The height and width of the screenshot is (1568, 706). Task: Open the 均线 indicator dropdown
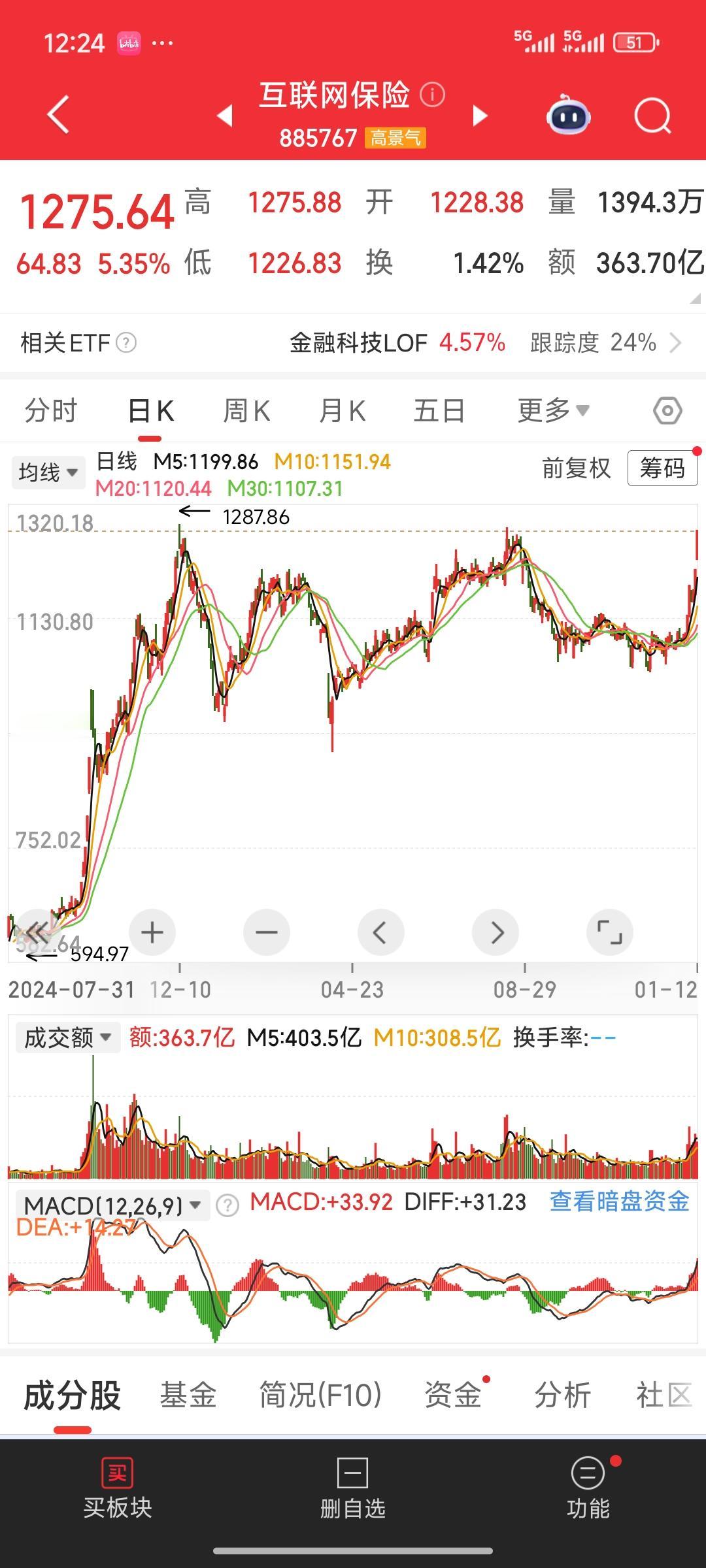(x=48, y=472)
